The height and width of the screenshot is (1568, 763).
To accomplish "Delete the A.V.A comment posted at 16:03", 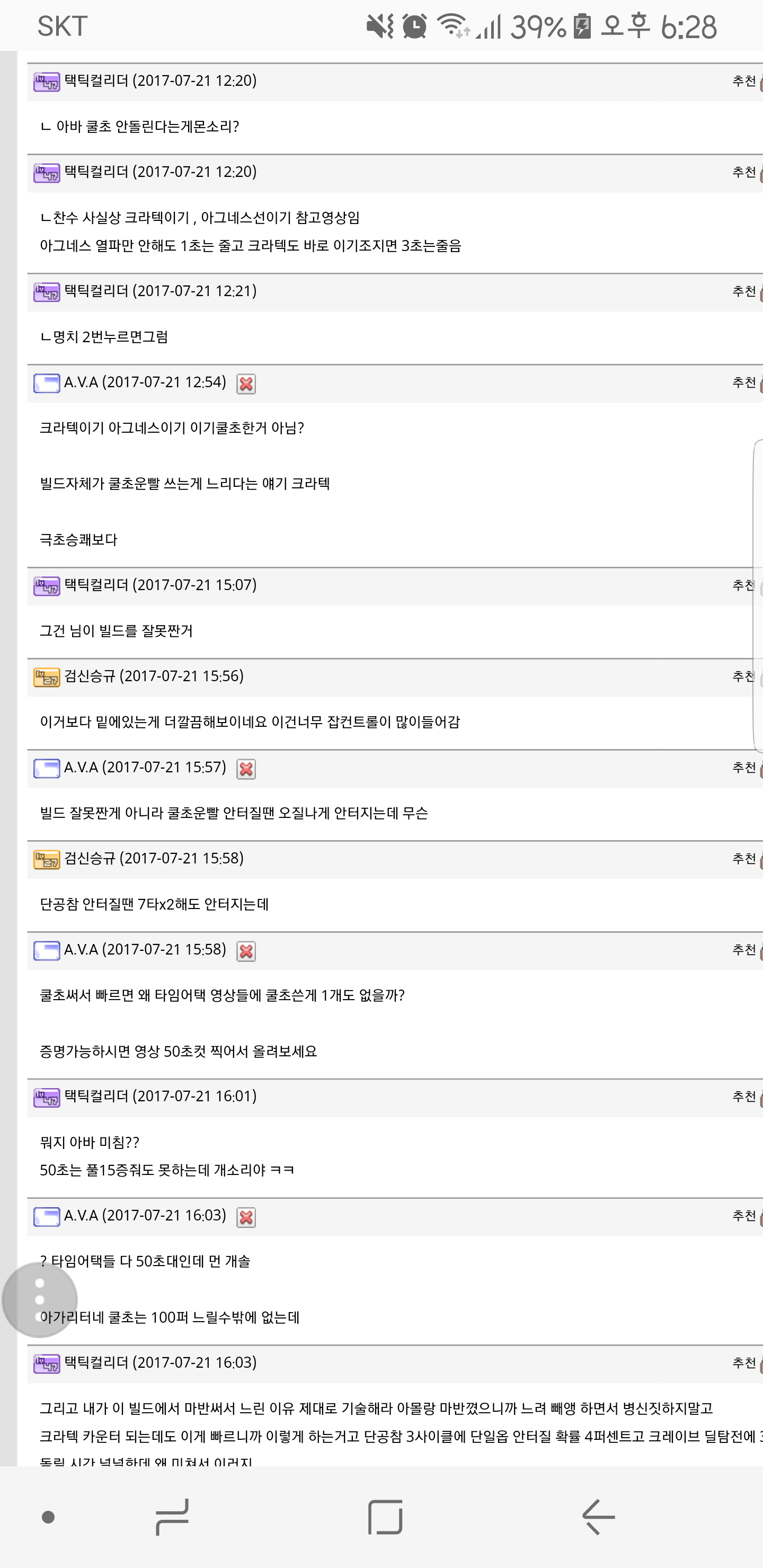I will coord(246,1217).
